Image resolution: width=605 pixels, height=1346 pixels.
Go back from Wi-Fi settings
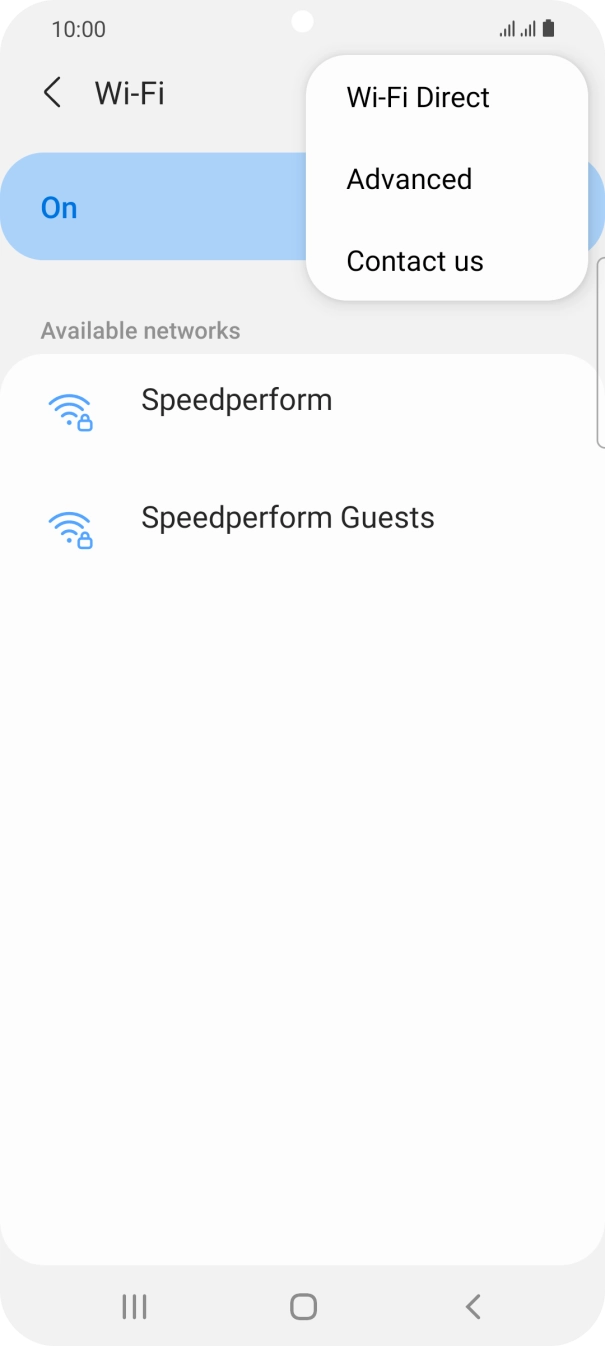[53, 93]
